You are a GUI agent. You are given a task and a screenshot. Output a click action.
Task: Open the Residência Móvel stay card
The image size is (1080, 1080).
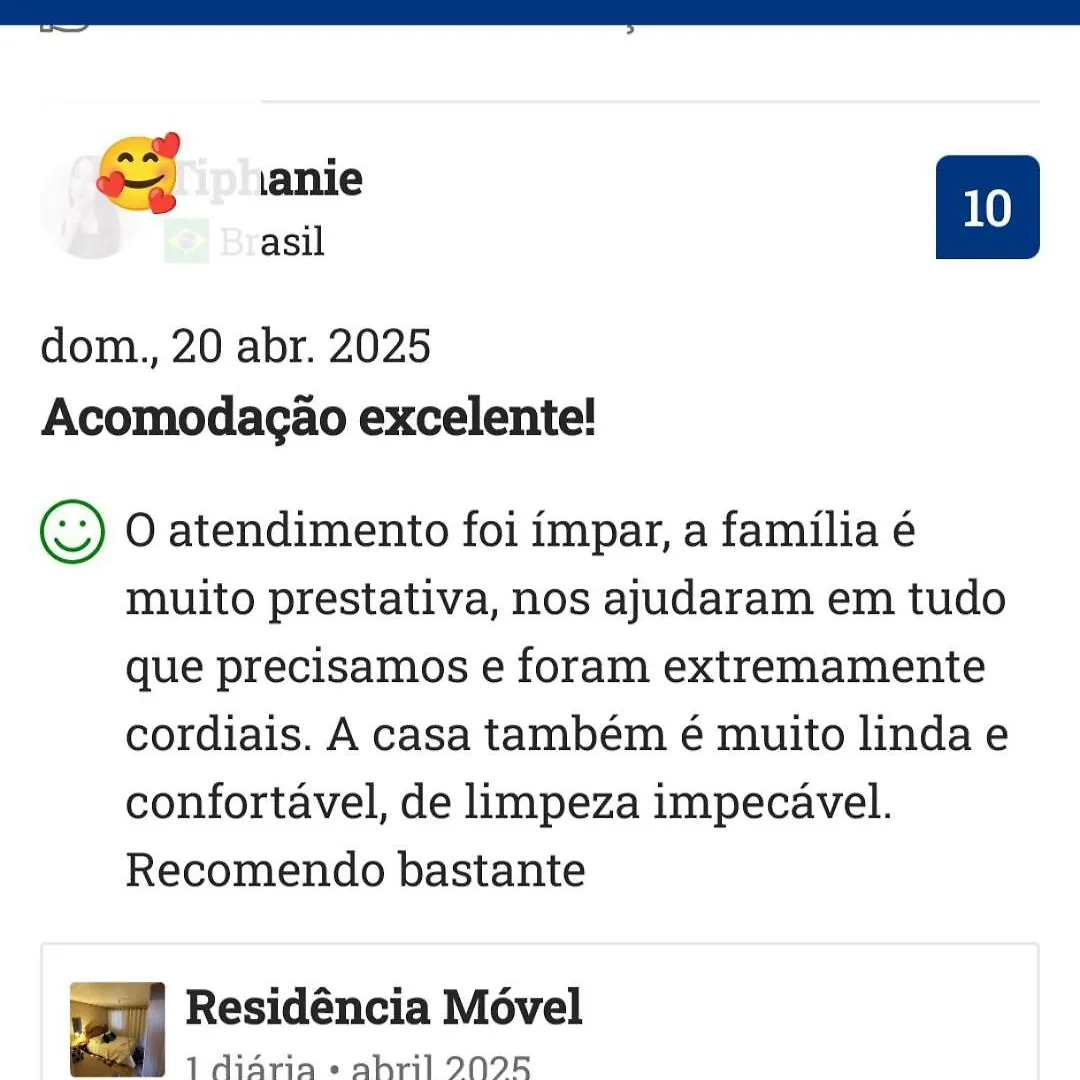pyautogui.click(x=384, y=1008)
